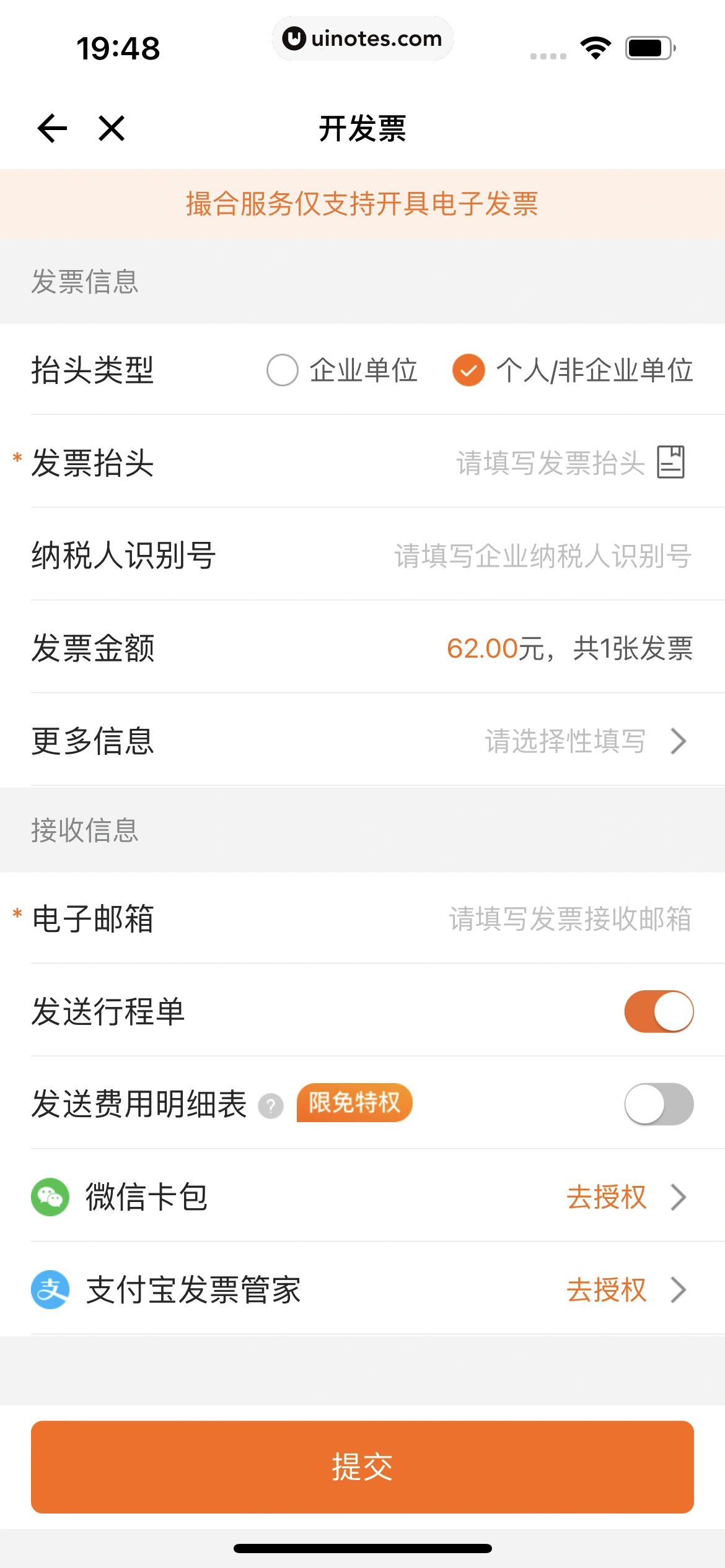Tap the close X icon
The width and height of the screenshot is (725, 1568).
[x=110, y=128]
